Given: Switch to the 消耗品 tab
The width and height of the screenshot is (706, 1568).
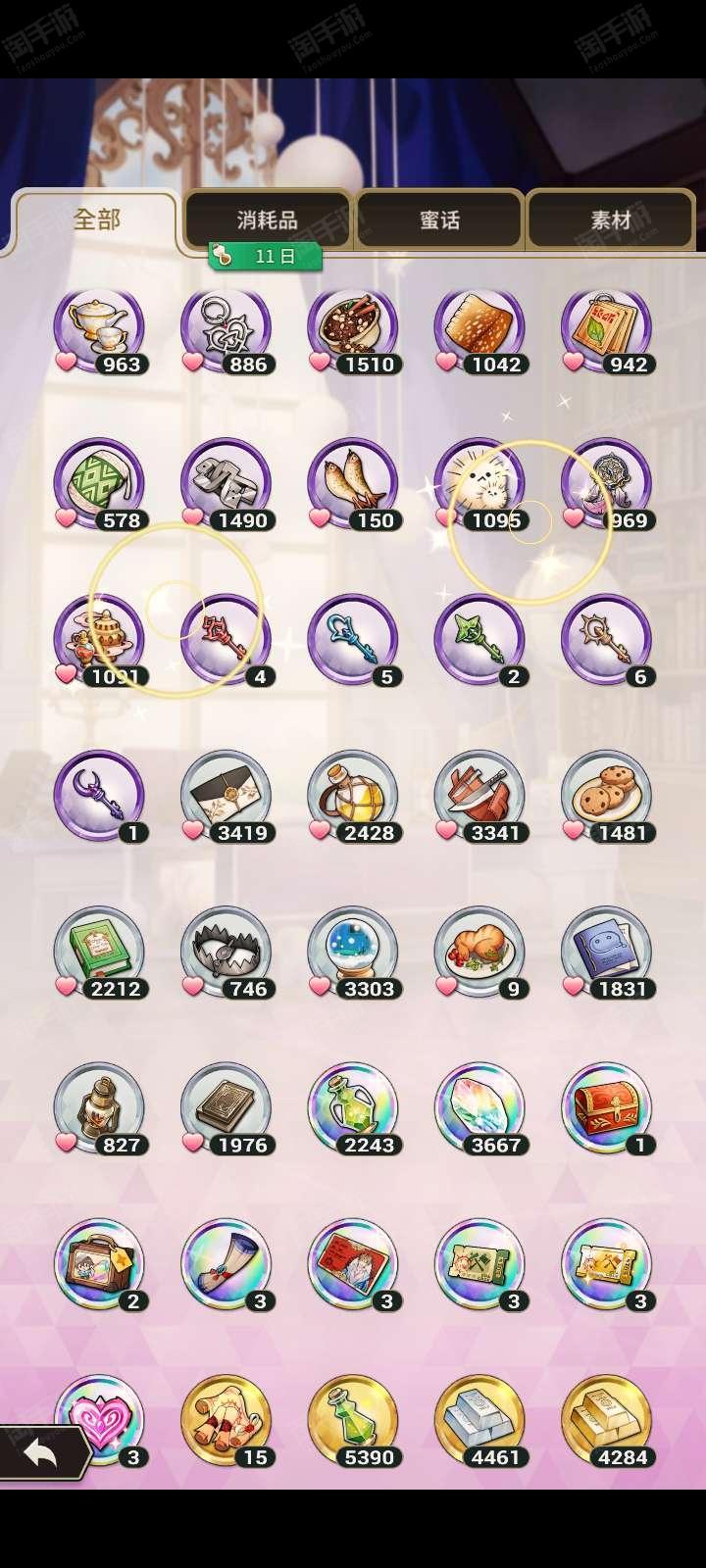Looking at the screenshot, I should pyautogui.click(x=268, y=220).
